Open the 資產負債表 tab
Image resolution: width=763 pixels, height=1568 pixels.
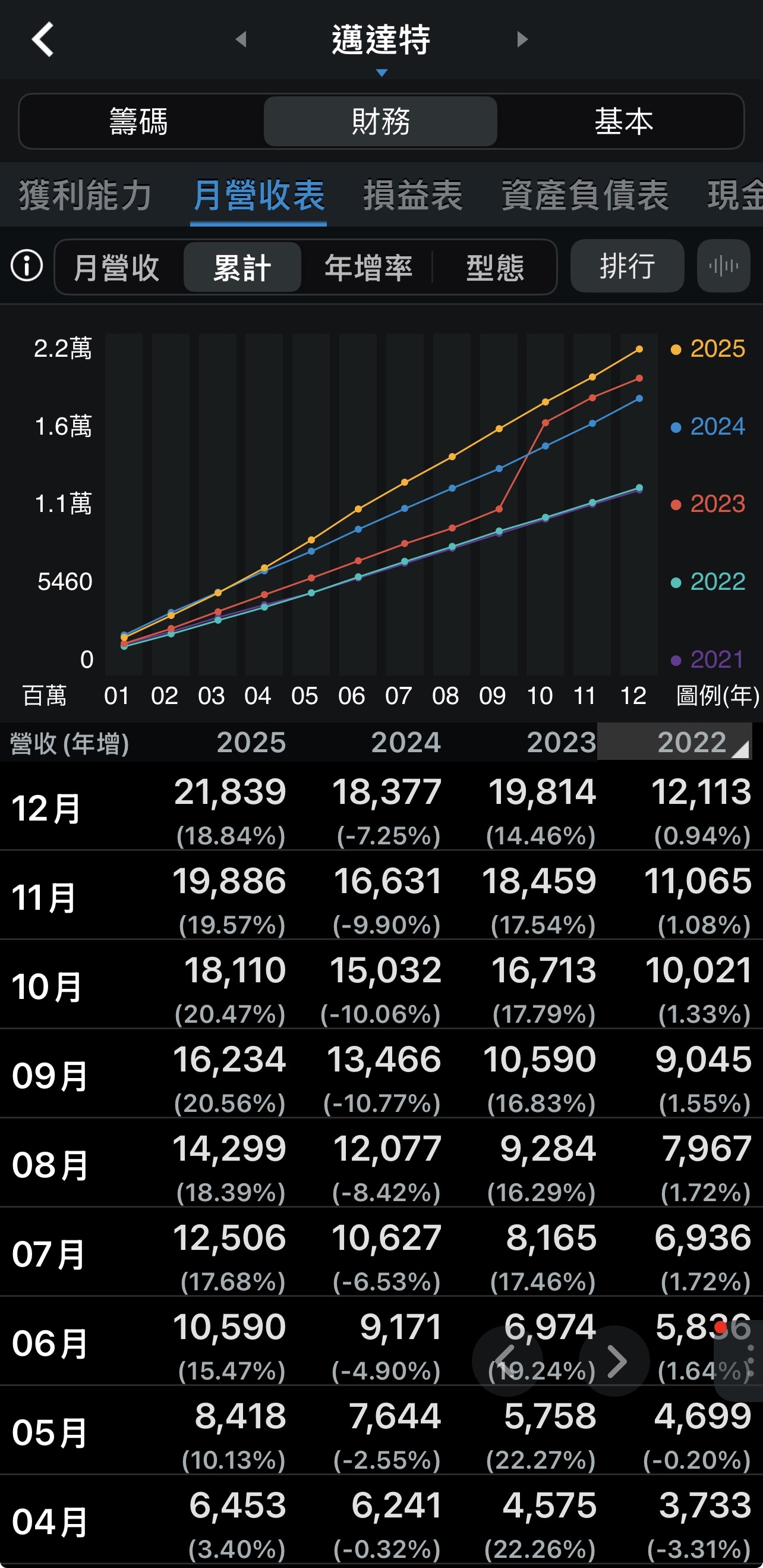tap(585, 196)
